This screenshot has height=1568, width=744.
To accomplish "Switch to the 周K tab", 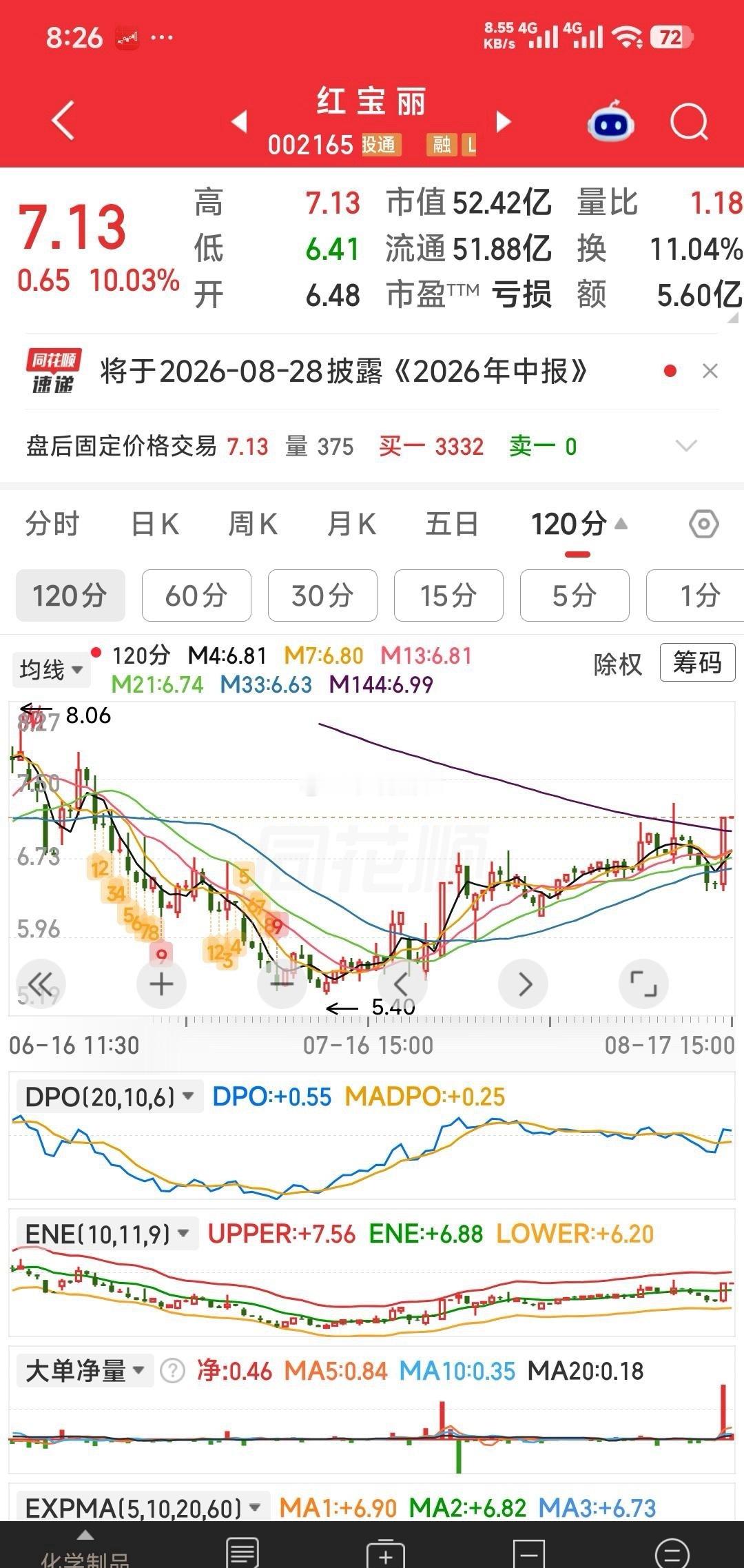I will click(253, 525).
